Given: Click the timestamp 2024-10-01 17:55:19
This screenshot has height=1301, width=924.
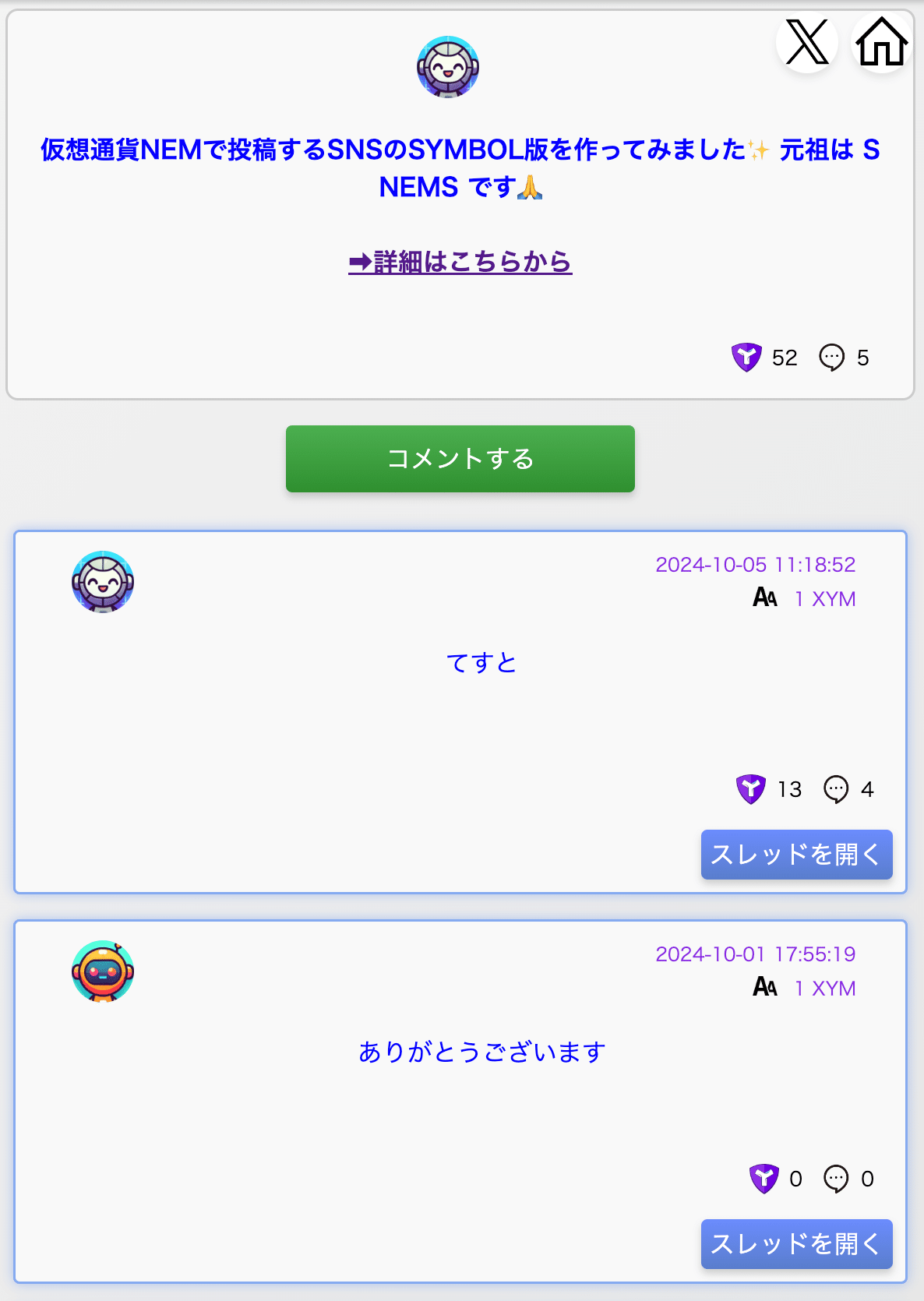Looking at the screenshot, I should point(755,954).
